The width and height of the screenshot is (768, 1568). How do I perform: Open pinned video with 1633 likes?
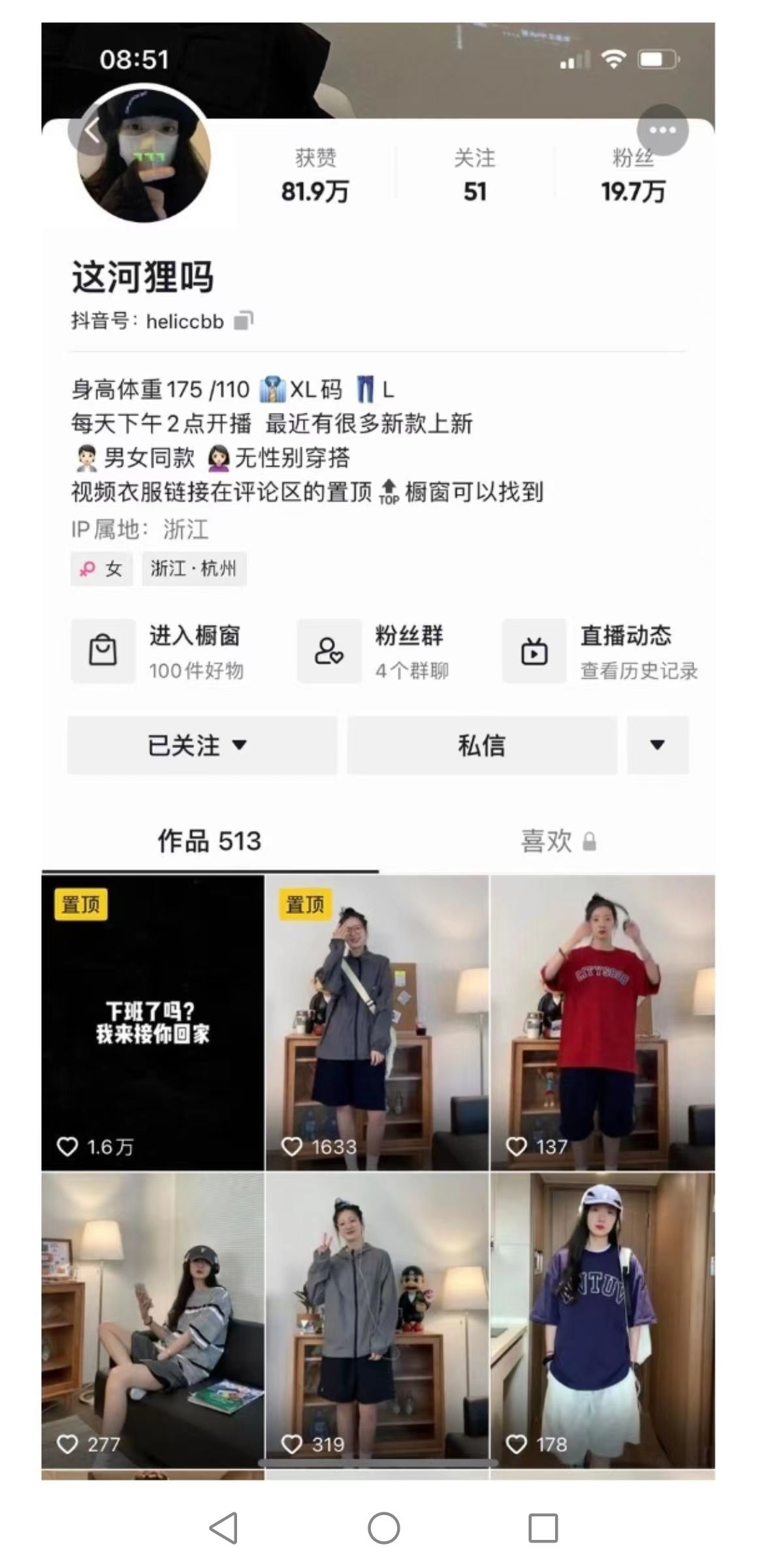click(x=377, y=1022)
